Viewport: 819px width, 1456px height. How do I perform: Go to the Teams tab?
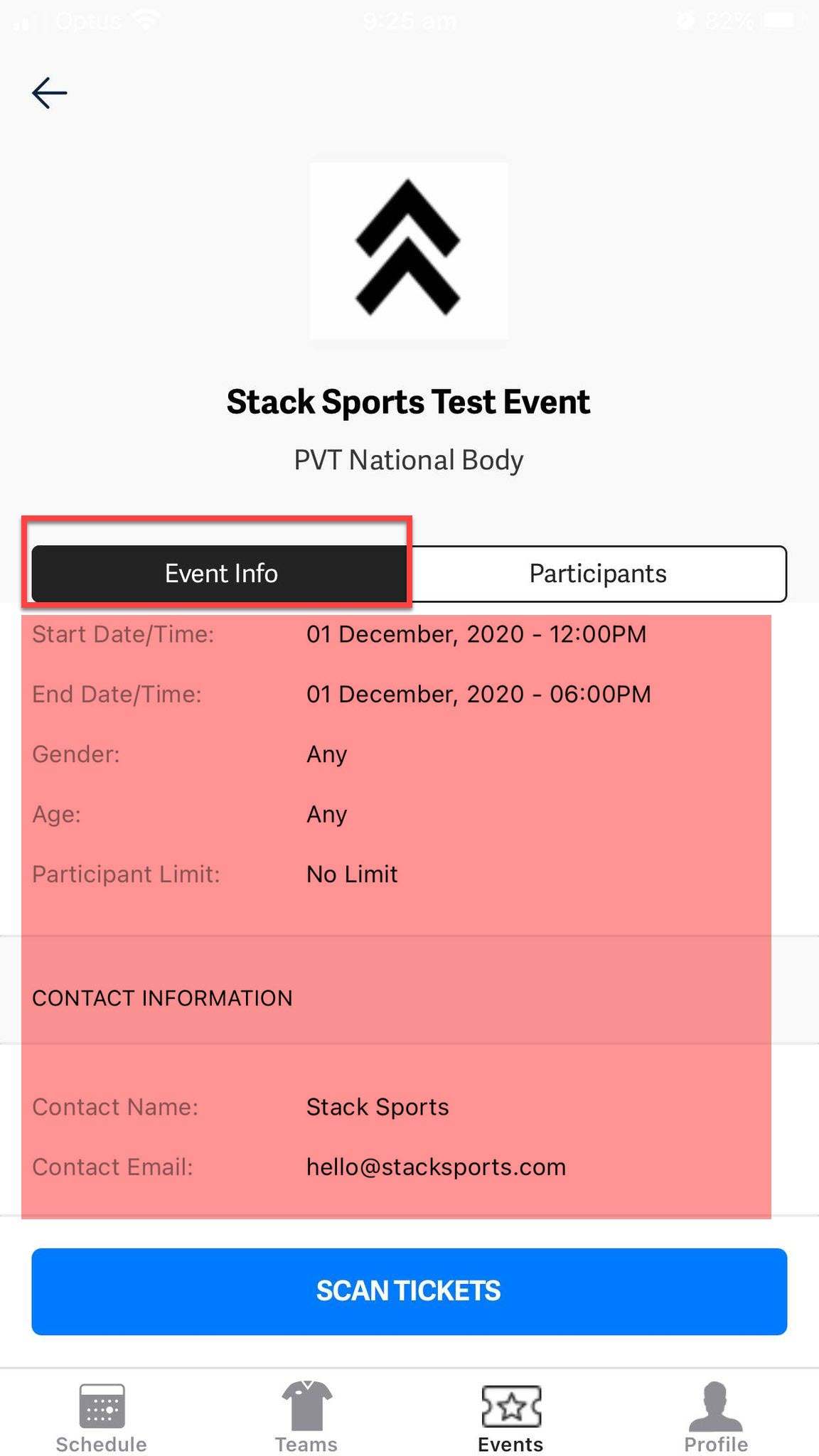[x=306, y=1418]
